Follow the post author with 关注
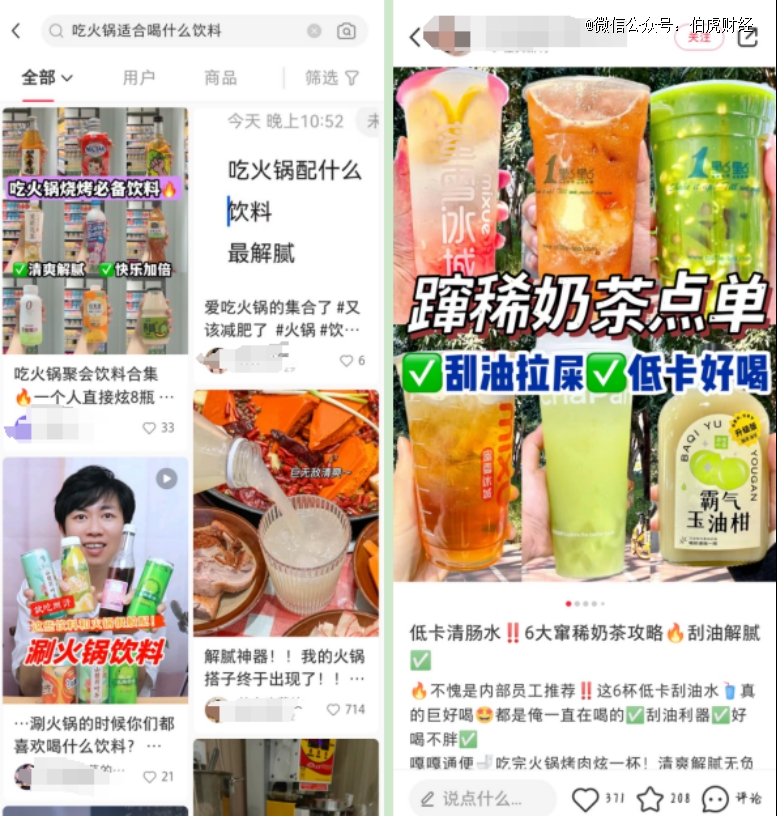 tap(699, 37)
